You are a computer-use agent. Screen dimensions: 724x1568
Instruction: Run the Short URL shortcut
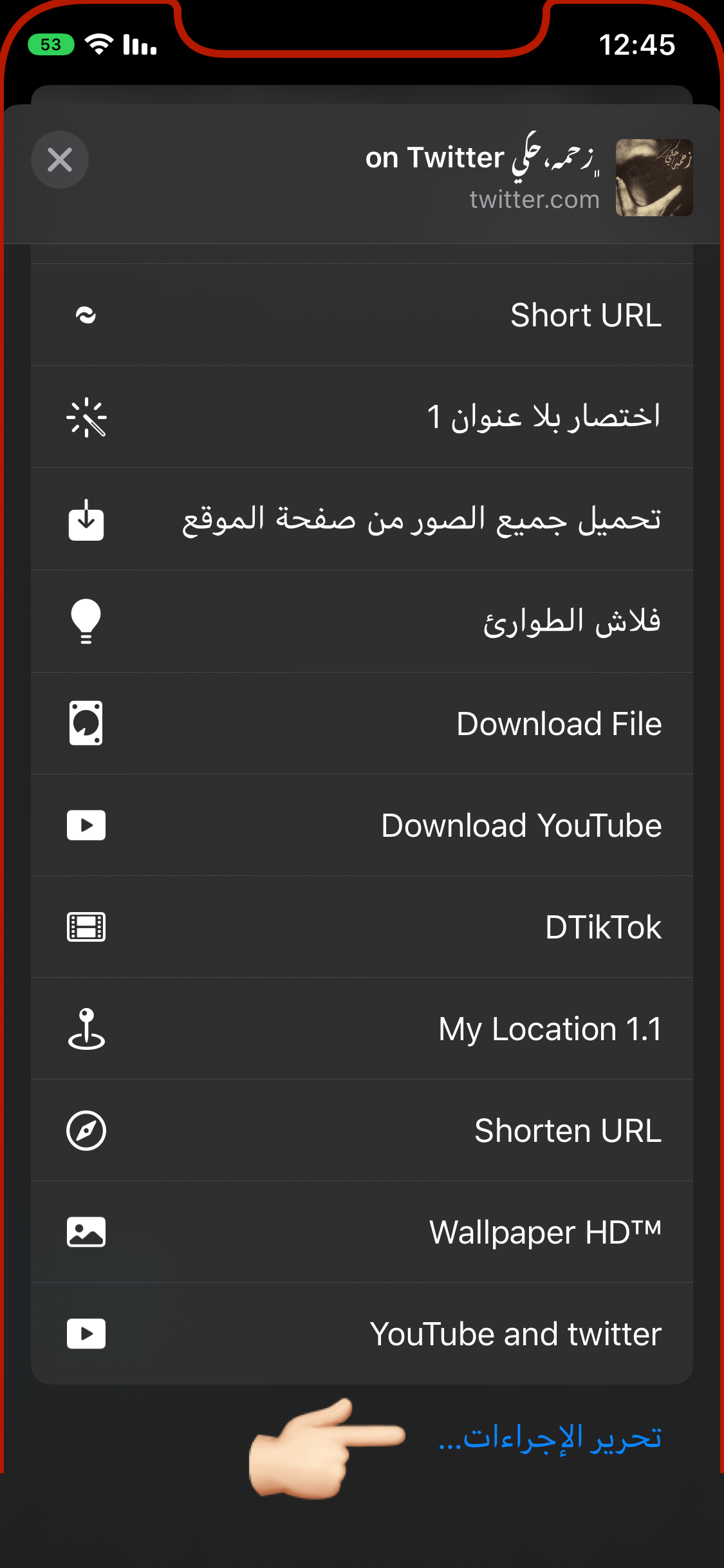click(x=362, y=315)
